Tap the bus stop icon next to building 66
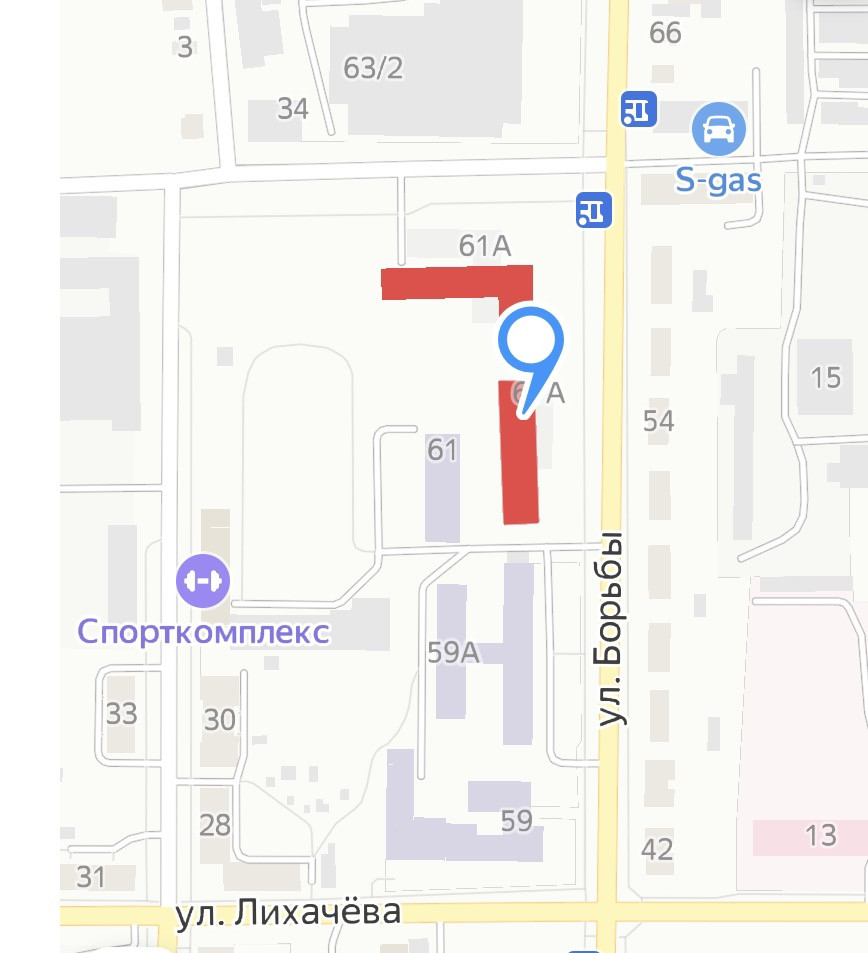The height and width of the screenshot is (953, 868). pos(638,109)
